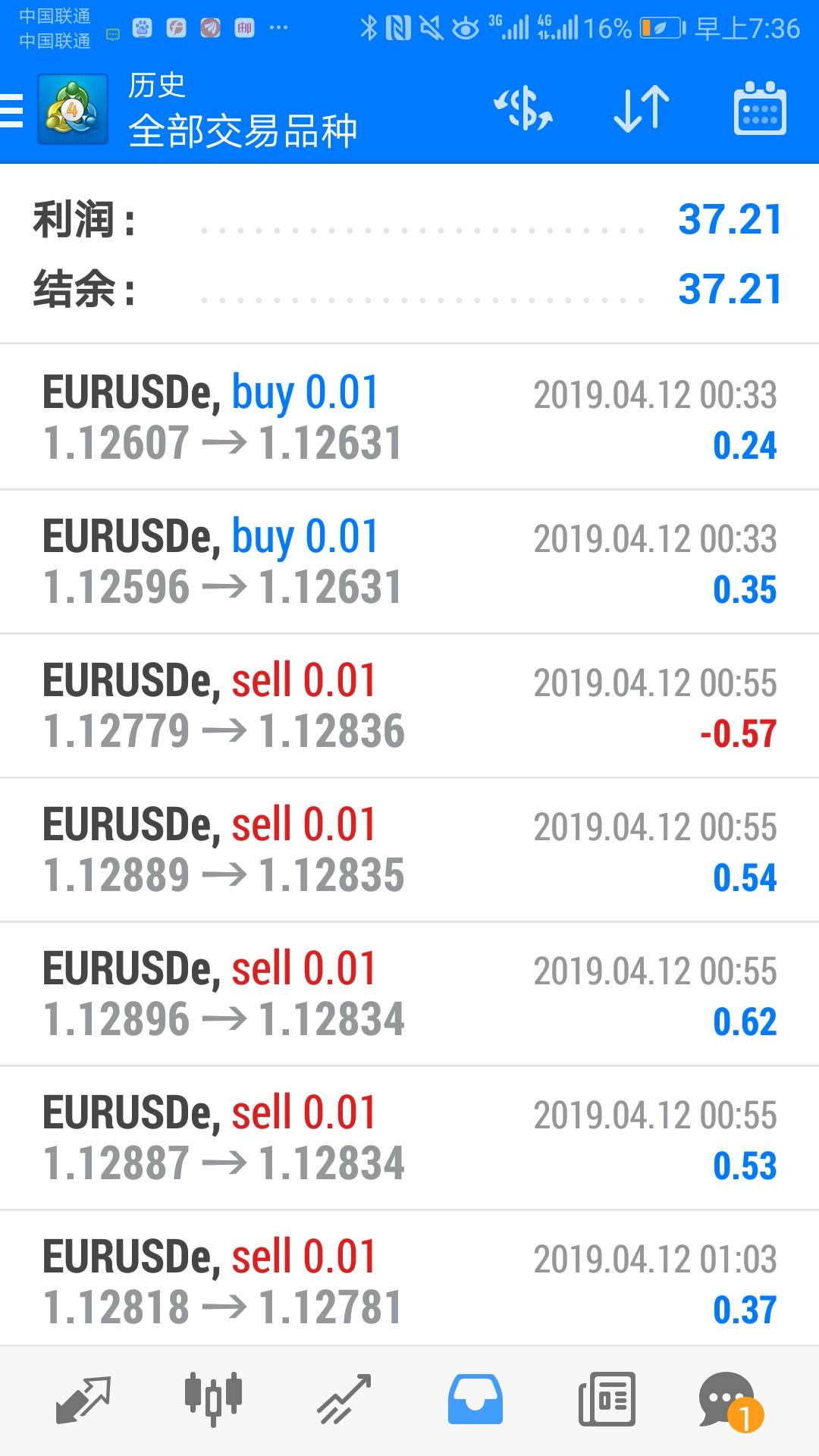Open the sell trade with profit 0.53

point(409,1137)
